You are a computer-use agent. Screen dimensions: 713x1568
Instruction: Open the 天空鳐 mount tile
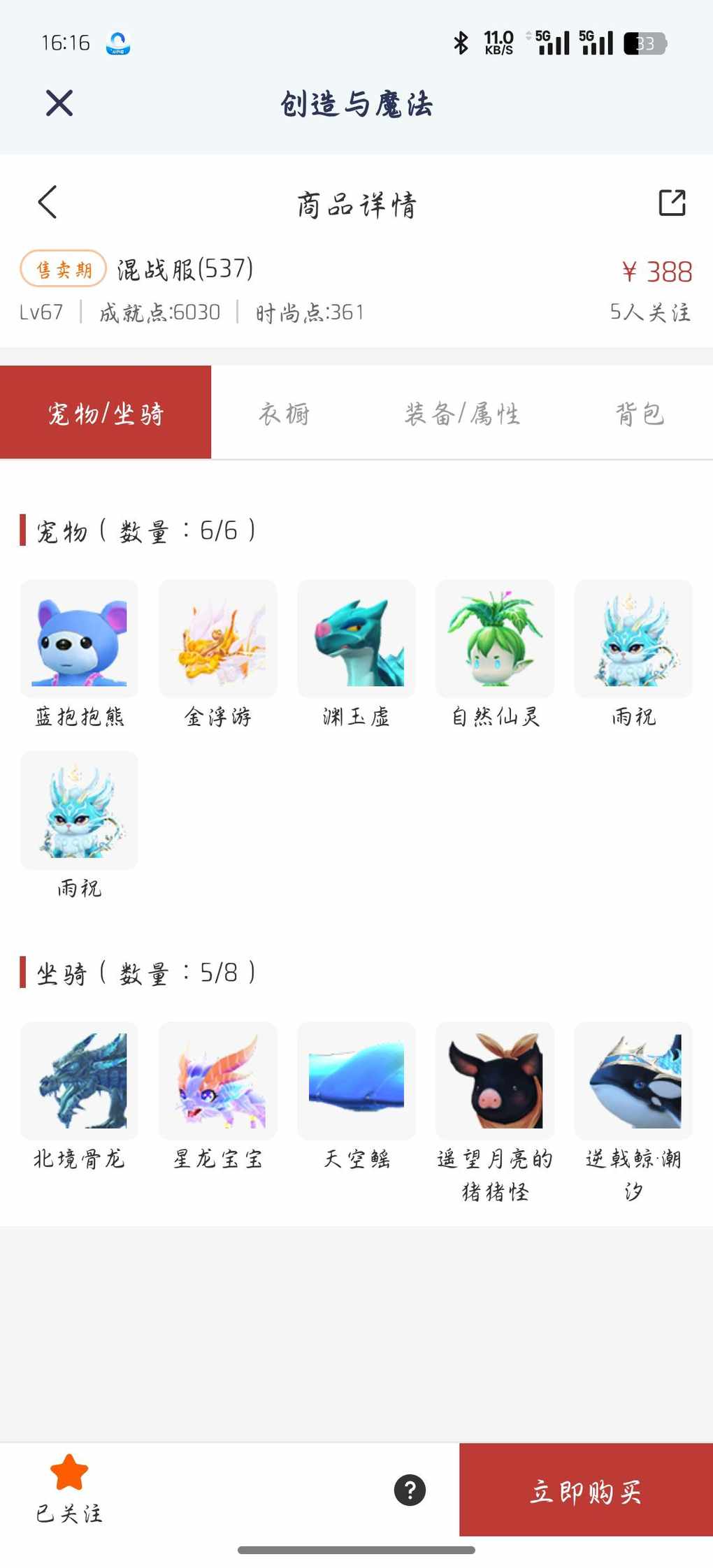[356, 1082]
